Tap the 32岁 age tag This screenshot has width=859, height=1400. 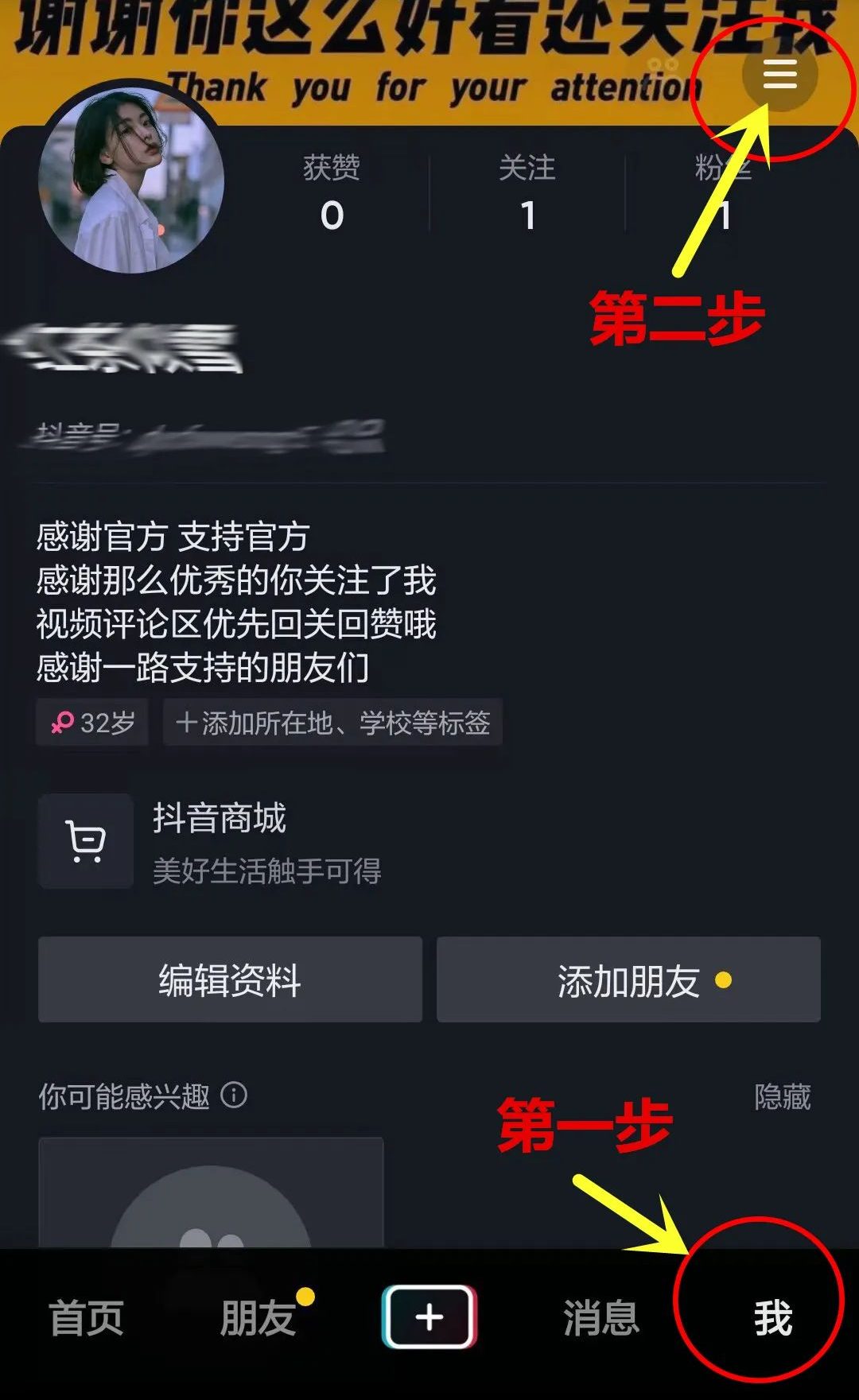(x=91, y=722)
